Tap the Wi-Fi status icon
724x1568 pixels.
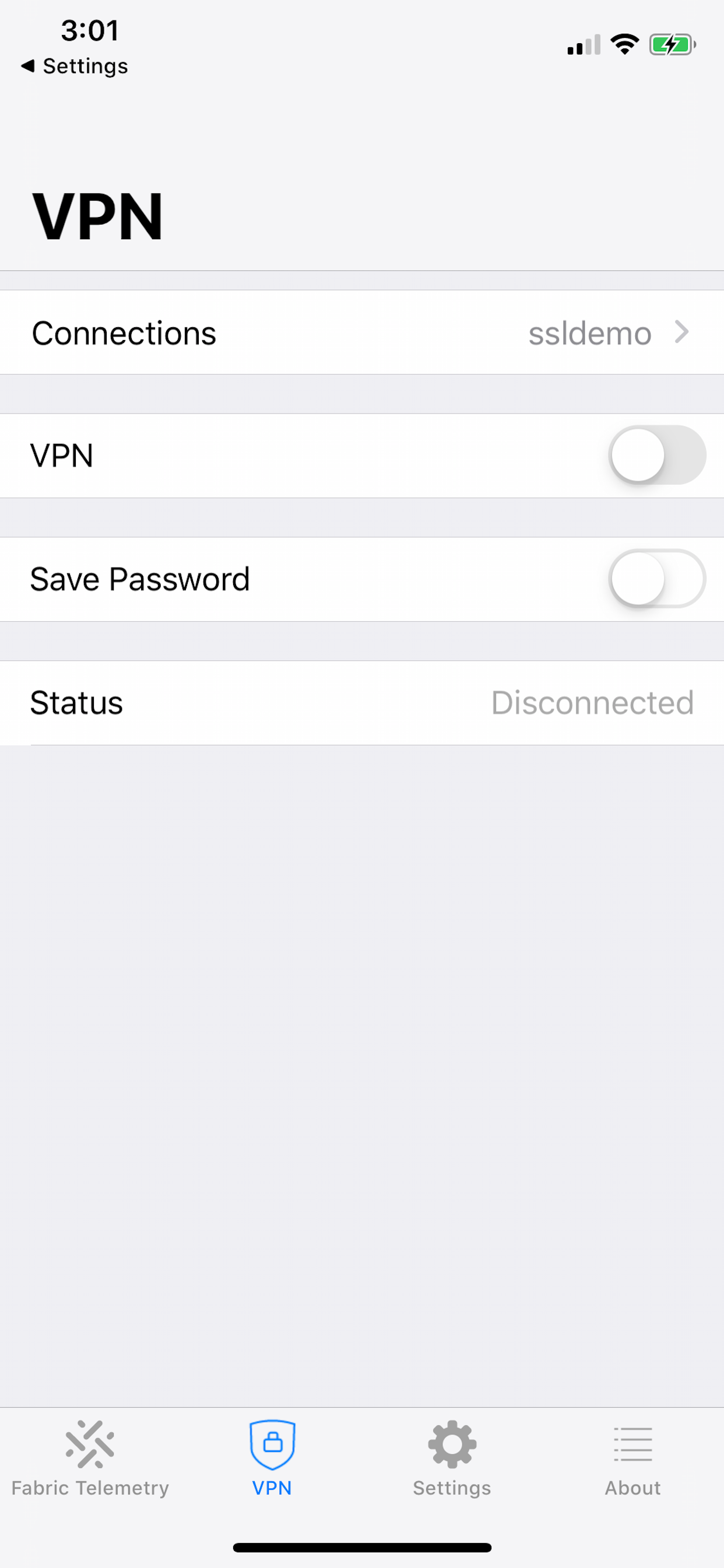click(x=624, y=43)
